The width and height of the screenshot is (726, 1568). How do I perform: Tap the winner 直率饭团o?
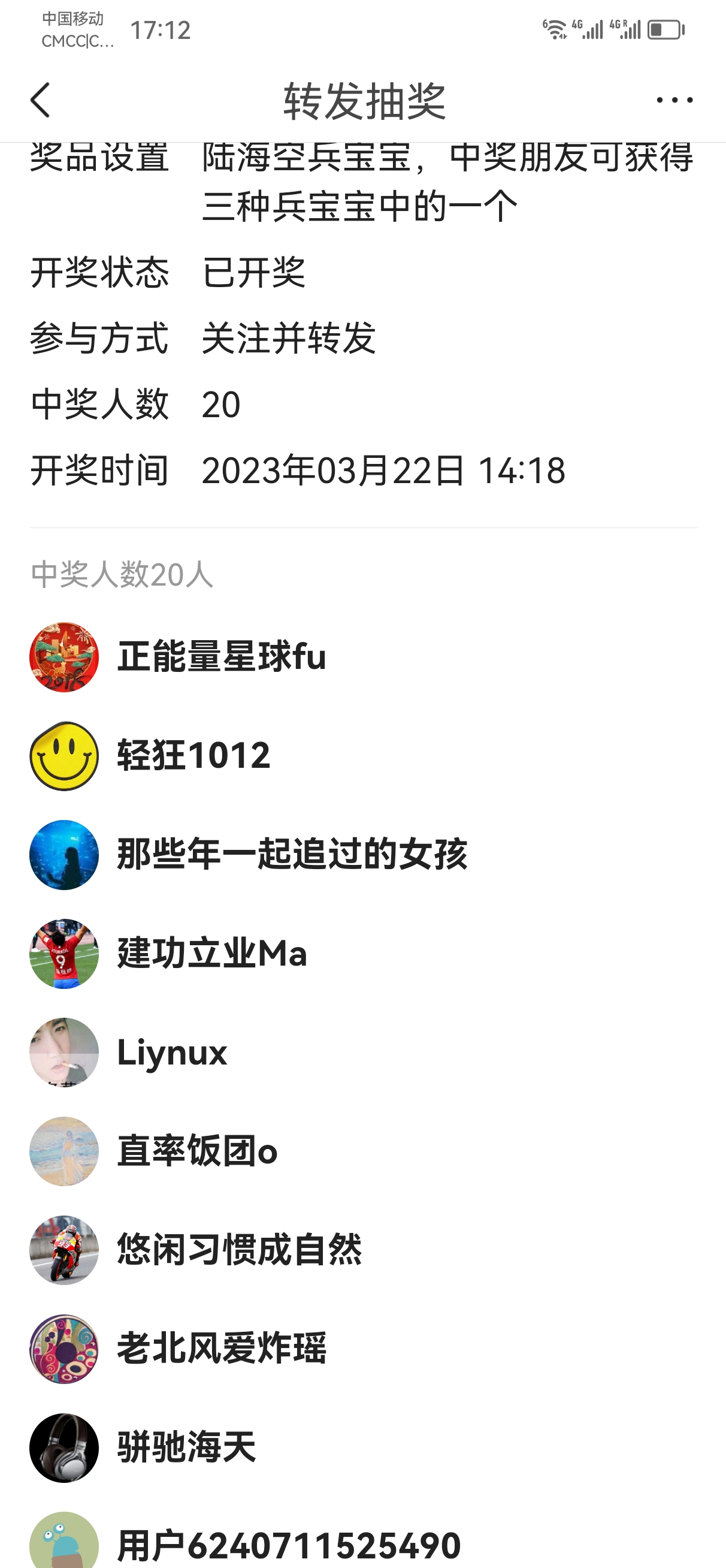click(x=197, y=1151)
